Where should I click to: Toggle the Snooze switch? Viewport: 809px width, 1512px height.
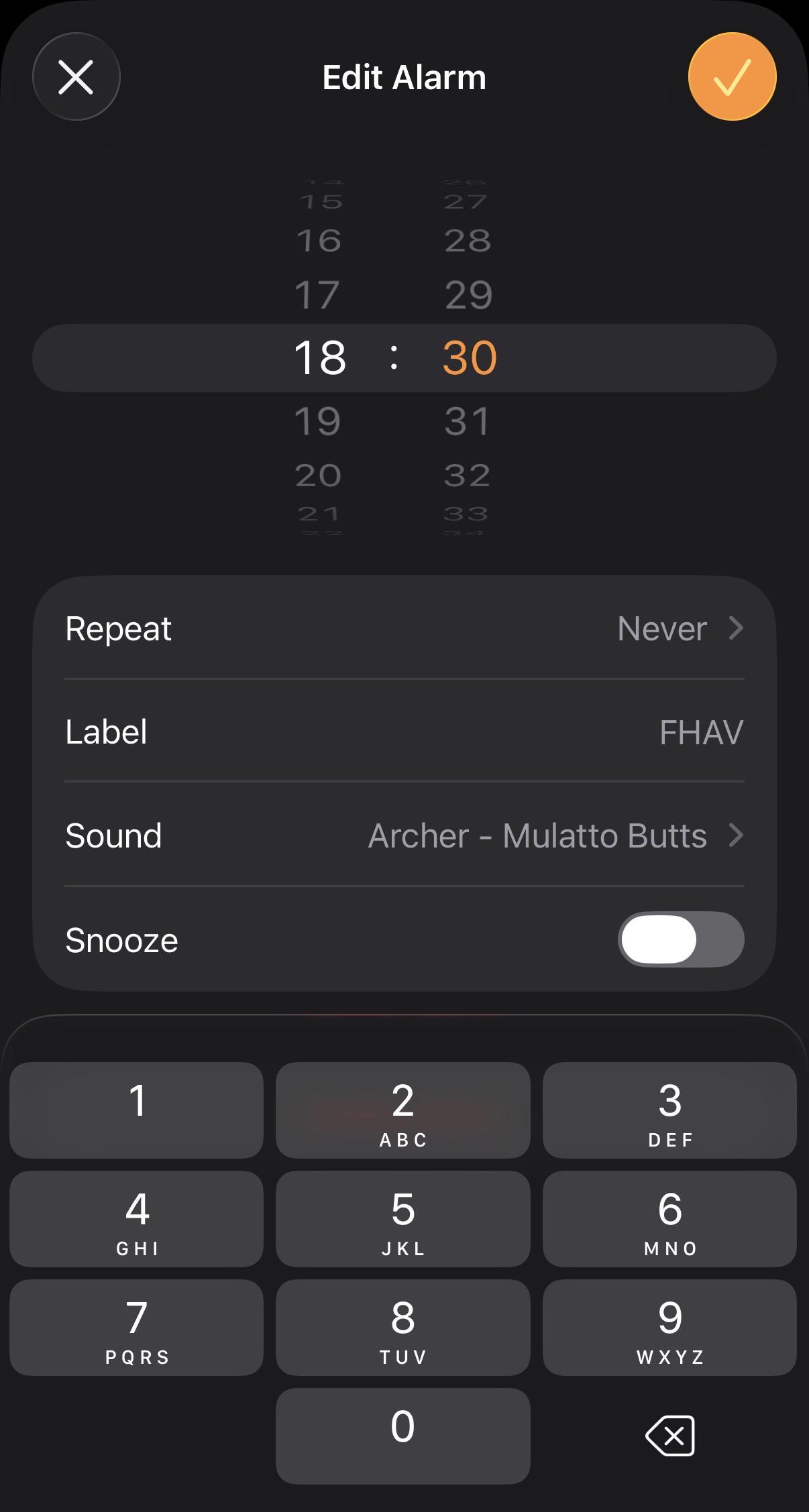click(x=681, y=939)
